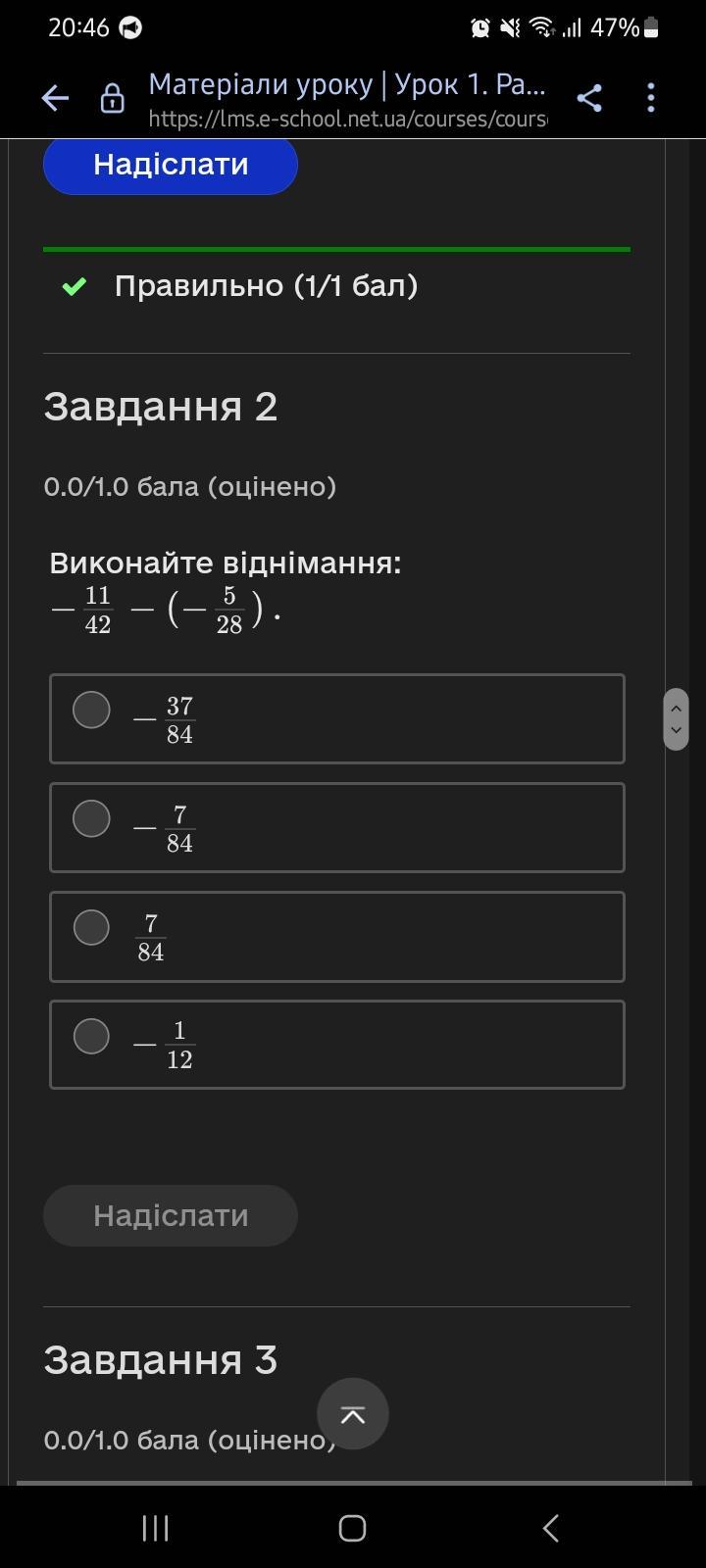This screenshot has height=1568, width=706.
Task: Select answer −37/84
Action: coord(337,718)
